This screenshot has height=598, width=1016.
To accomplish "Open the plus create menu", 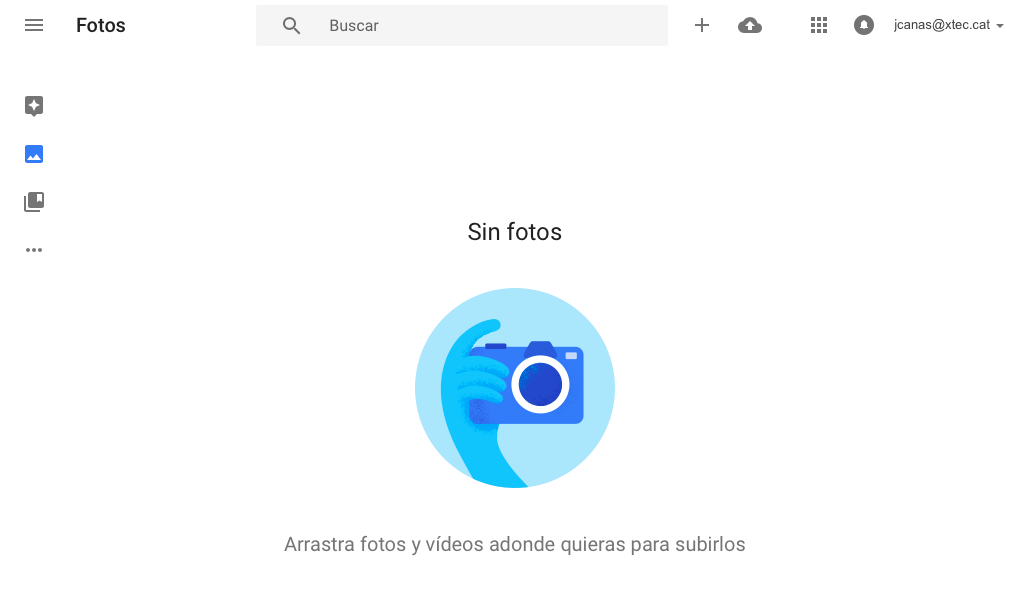I will click(702, 25).
